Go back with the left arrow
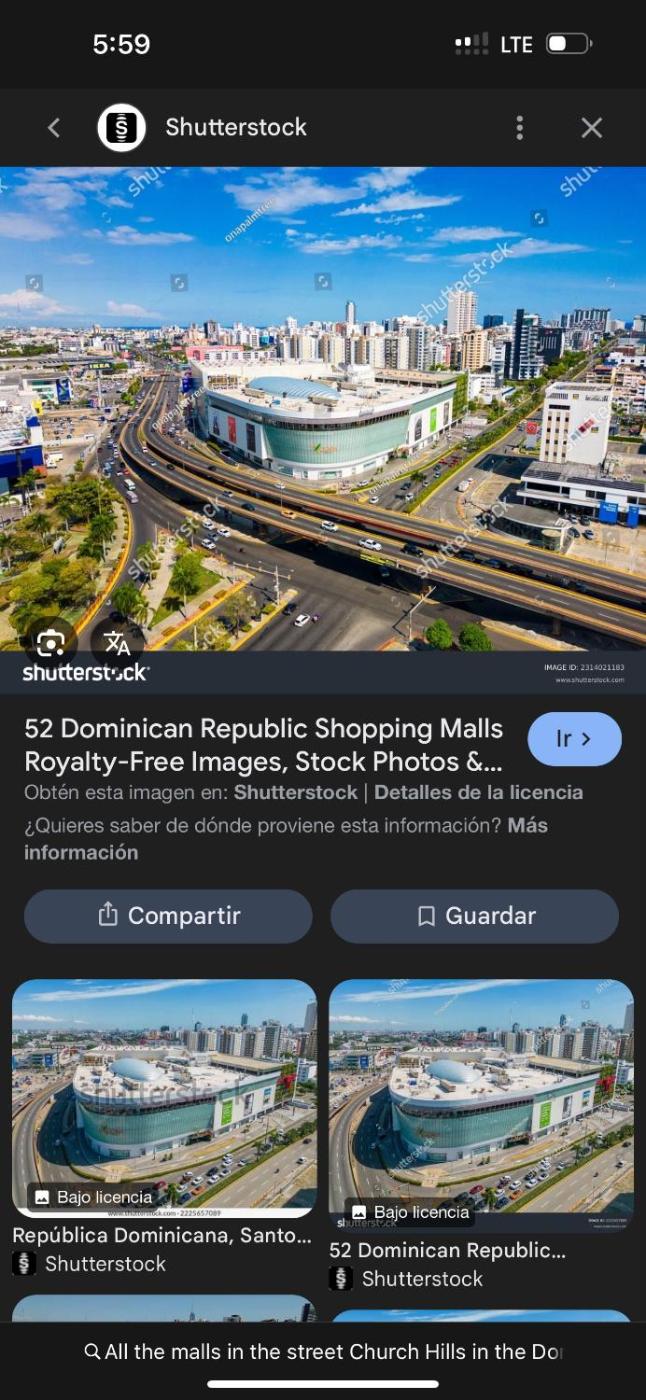 pos(54,128)
